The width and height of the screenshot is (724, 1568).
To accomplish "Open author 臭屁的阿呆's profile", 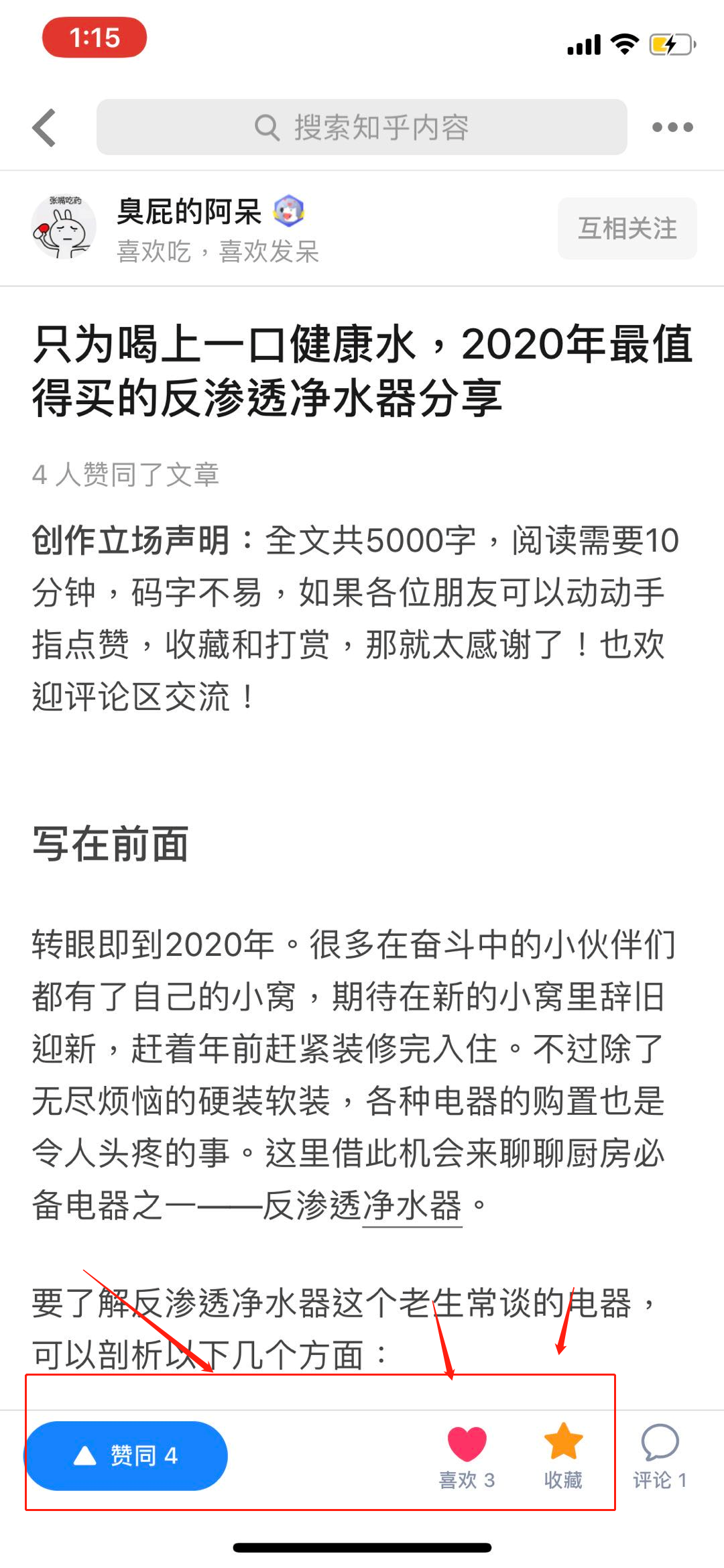I will pyautogui.click(x=188, y=212).
